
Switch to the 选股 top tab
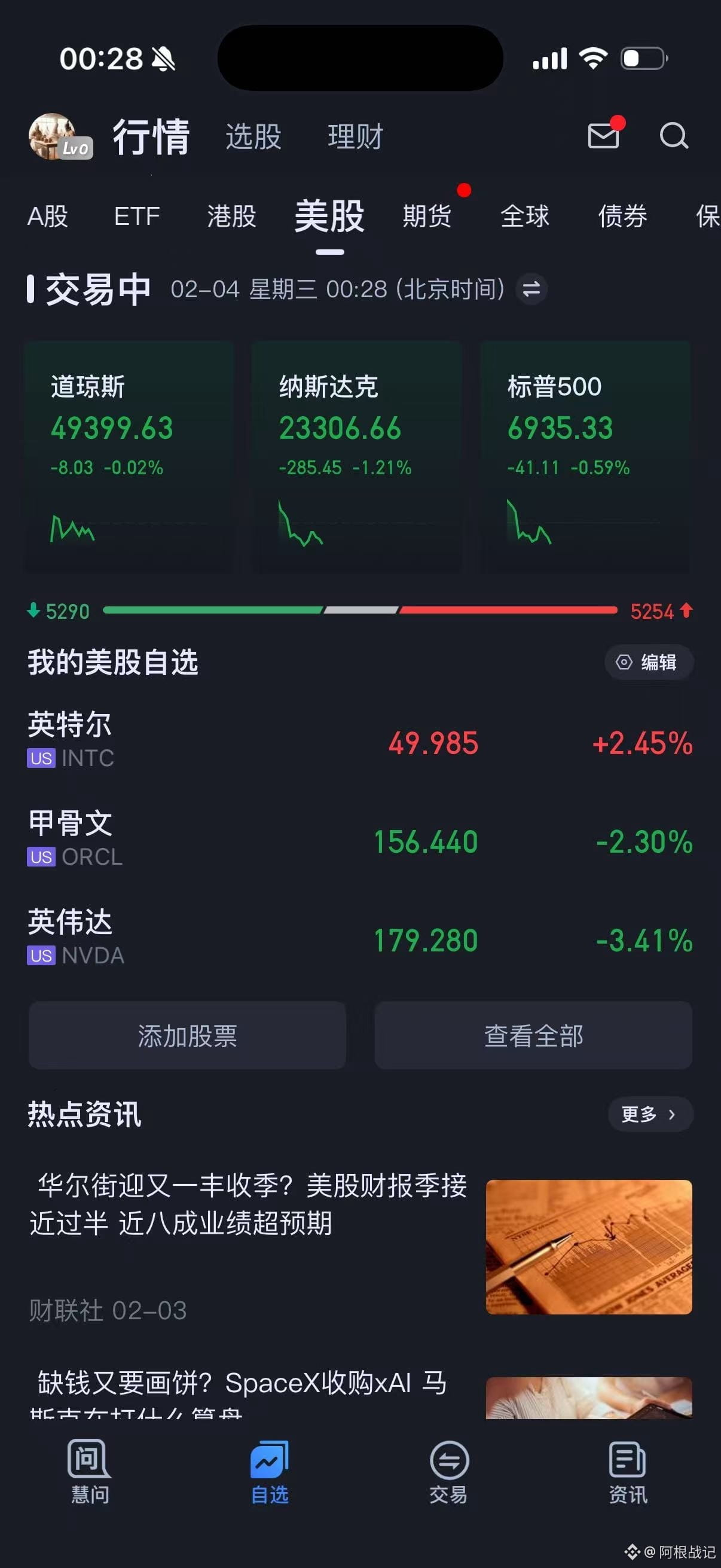253,136
